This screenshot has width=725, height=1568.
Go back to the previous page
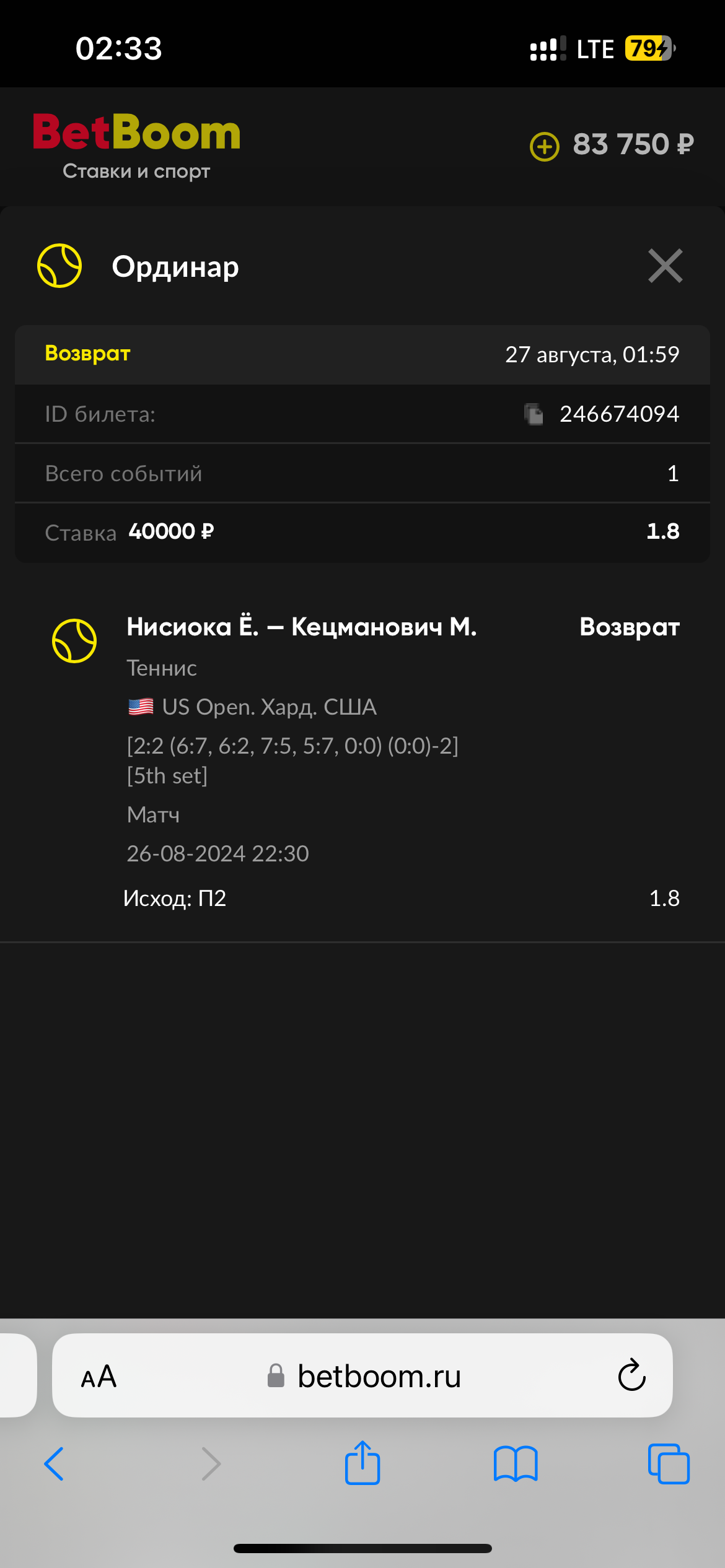[55, 1464]
